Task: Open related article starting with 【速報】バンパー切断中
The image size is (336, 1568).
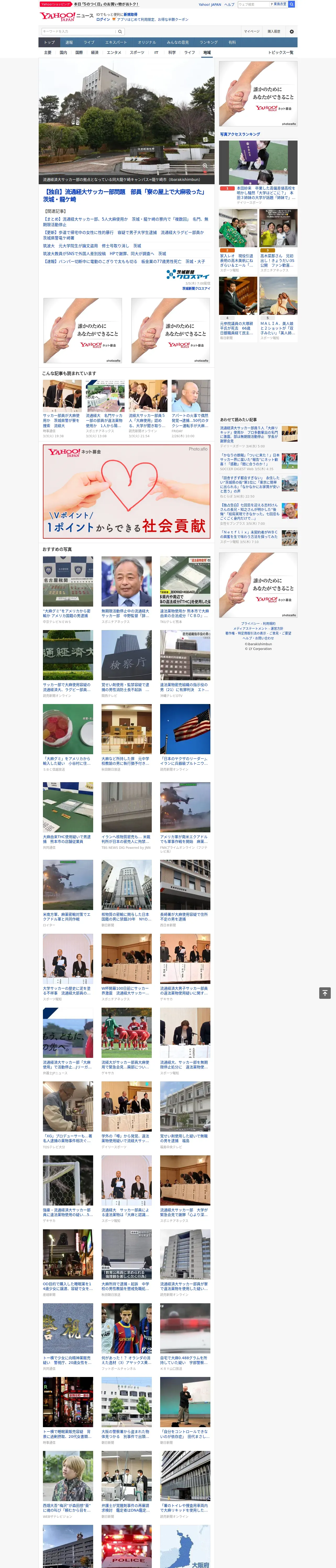Action: [124, 261]
